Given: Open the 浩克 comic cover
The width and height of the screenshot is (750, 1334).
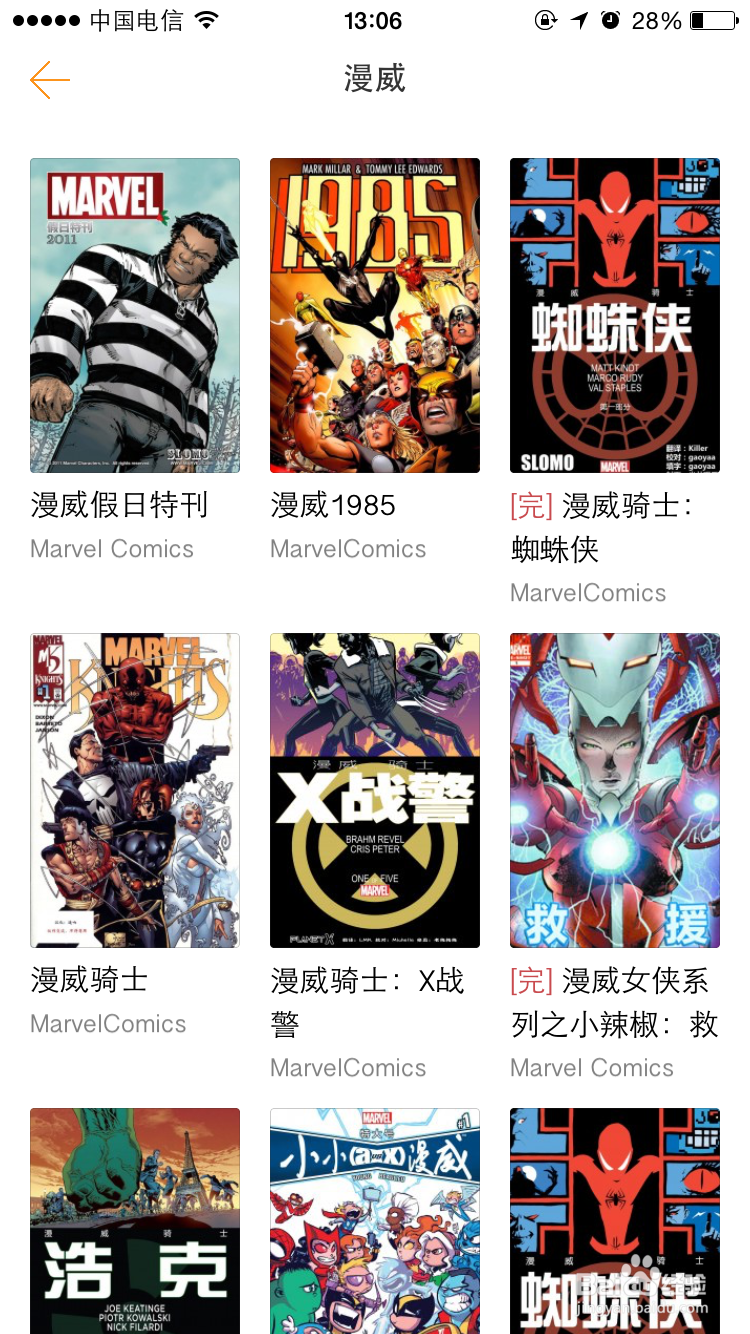Looking at the screenshot, I should (x=135, y=1220).
